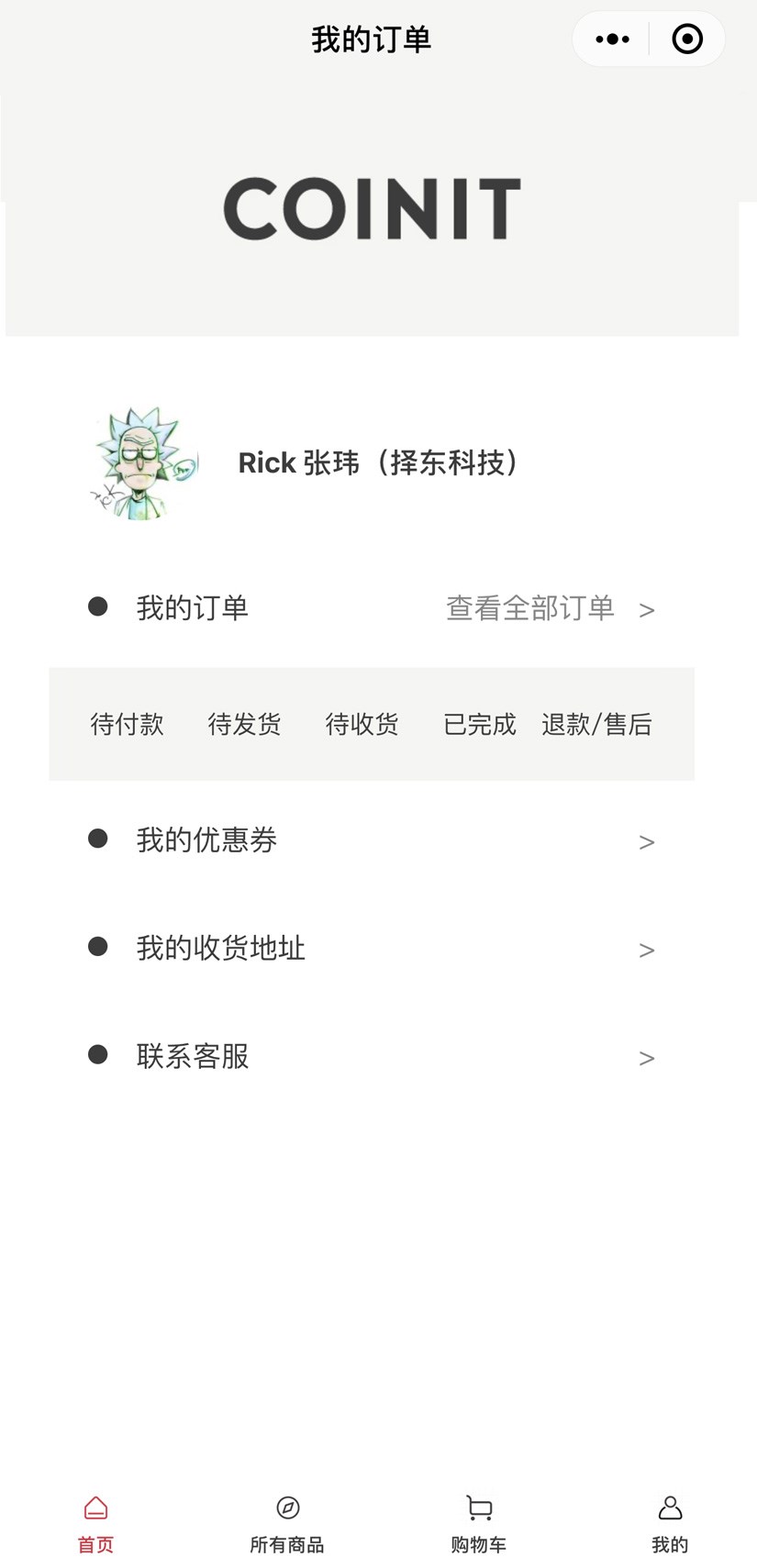Image resolution: width=757 pixels, height=1568 pixels.
Task: Go to 所有商品 all products tab
Action: pos(287,1525)
